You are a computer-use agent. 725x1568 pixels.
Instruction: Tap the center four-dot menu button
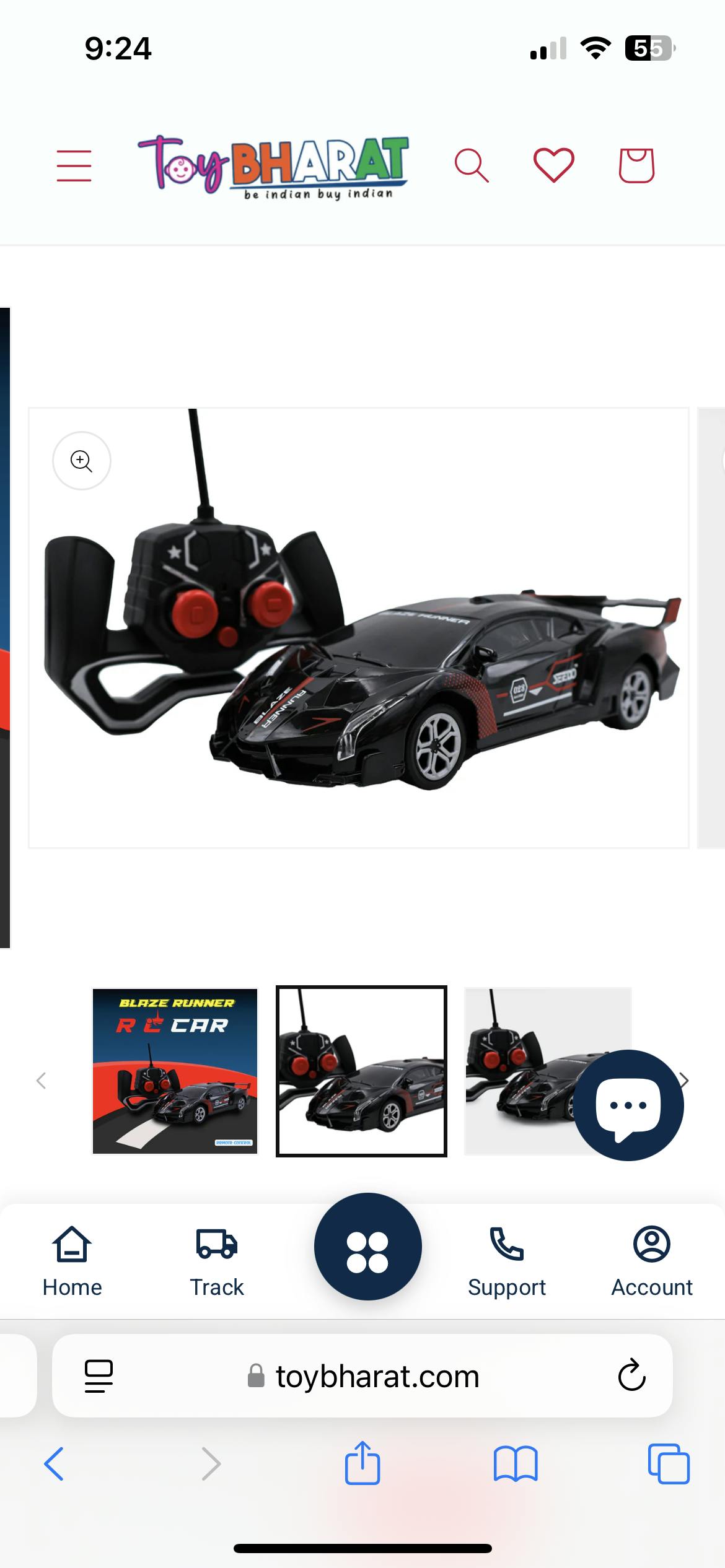(x=367, y=1247)
